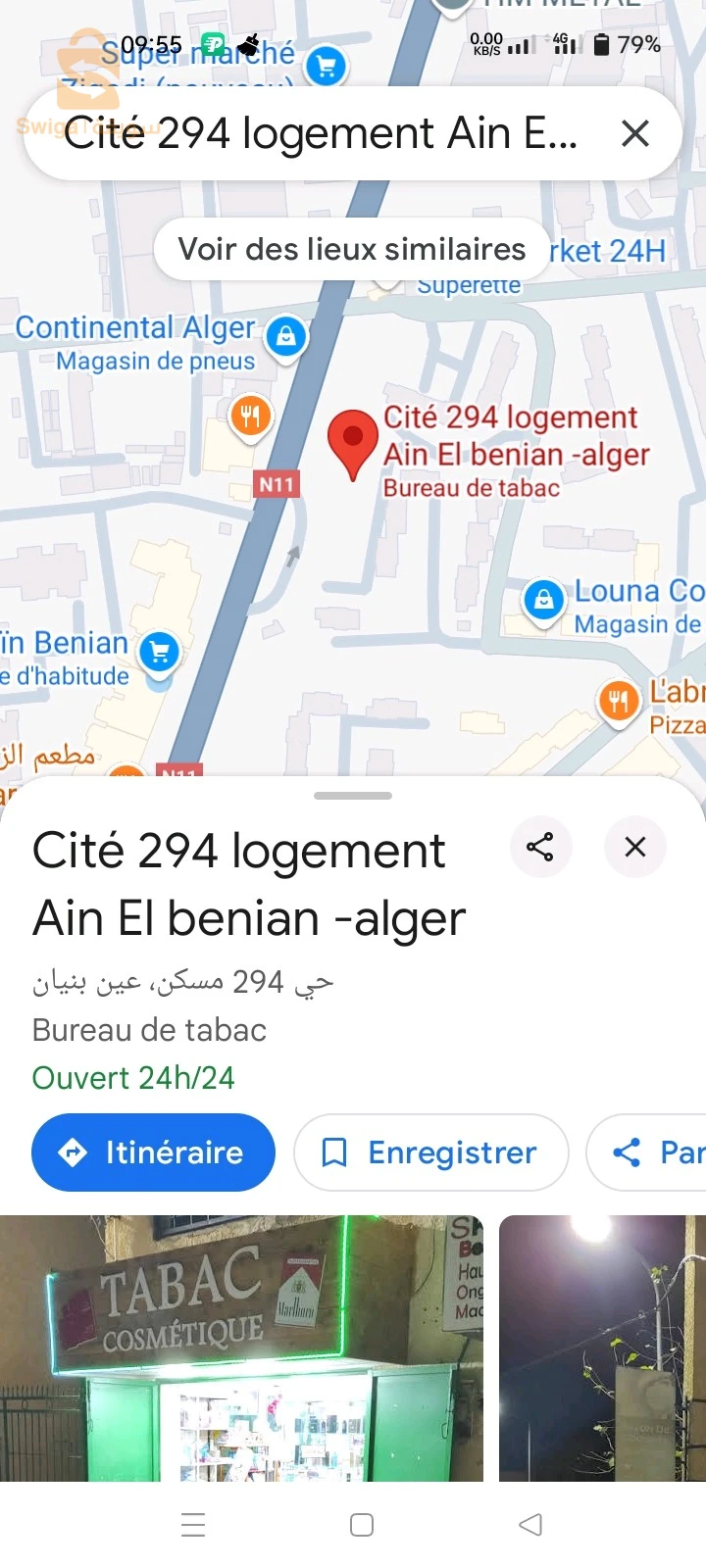Select the Continental Alger tire shop pin
Viewport: 706px width, 1568px height.
(286, 336)
